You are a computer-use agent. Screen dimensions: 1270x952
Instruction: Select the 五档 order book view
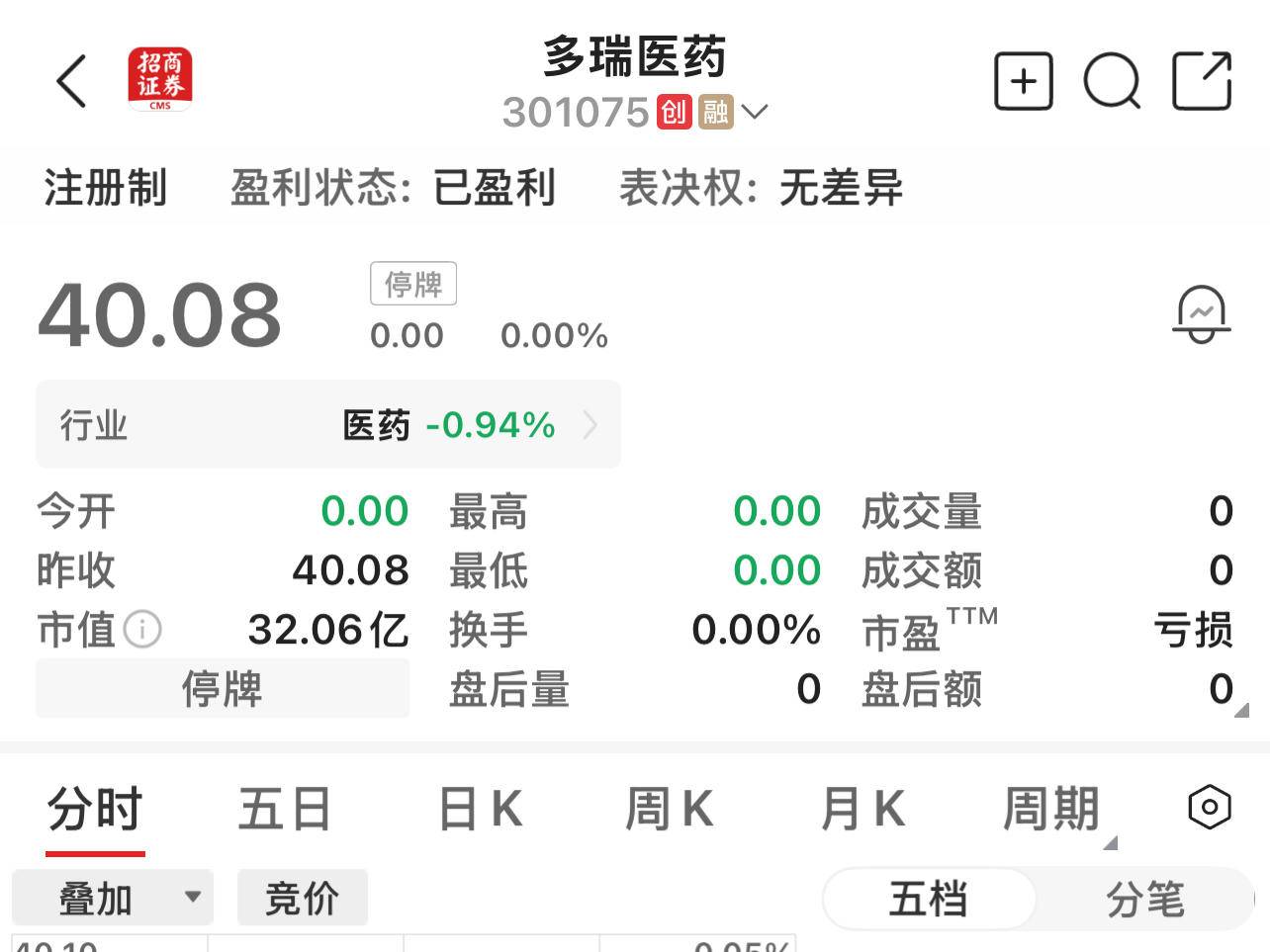coord(928,899)
